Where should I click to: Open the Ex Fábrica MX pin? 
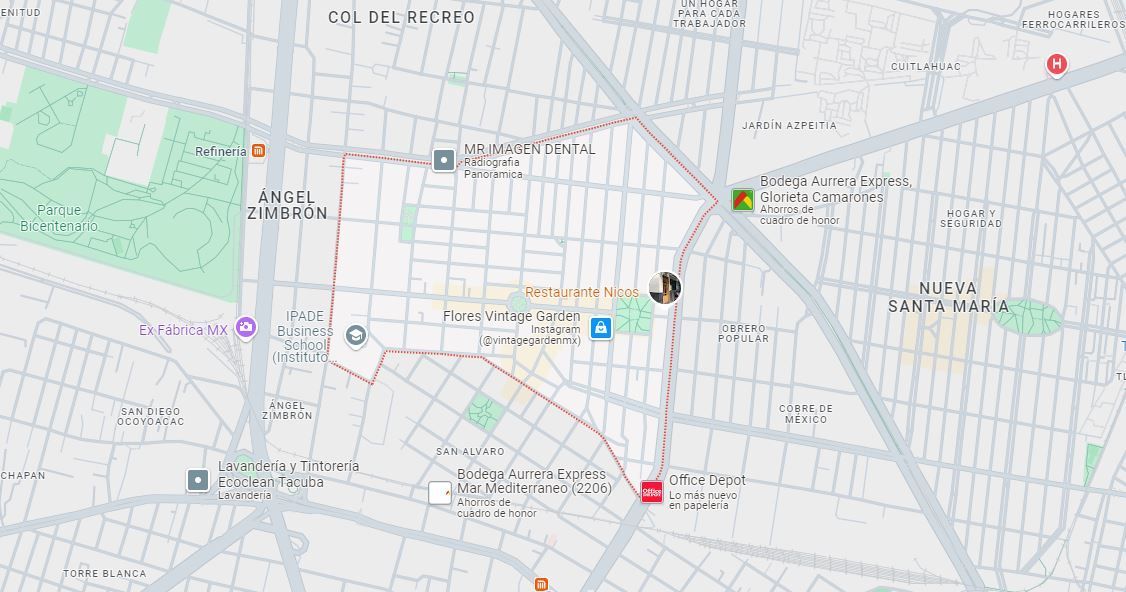coord(246,328)
